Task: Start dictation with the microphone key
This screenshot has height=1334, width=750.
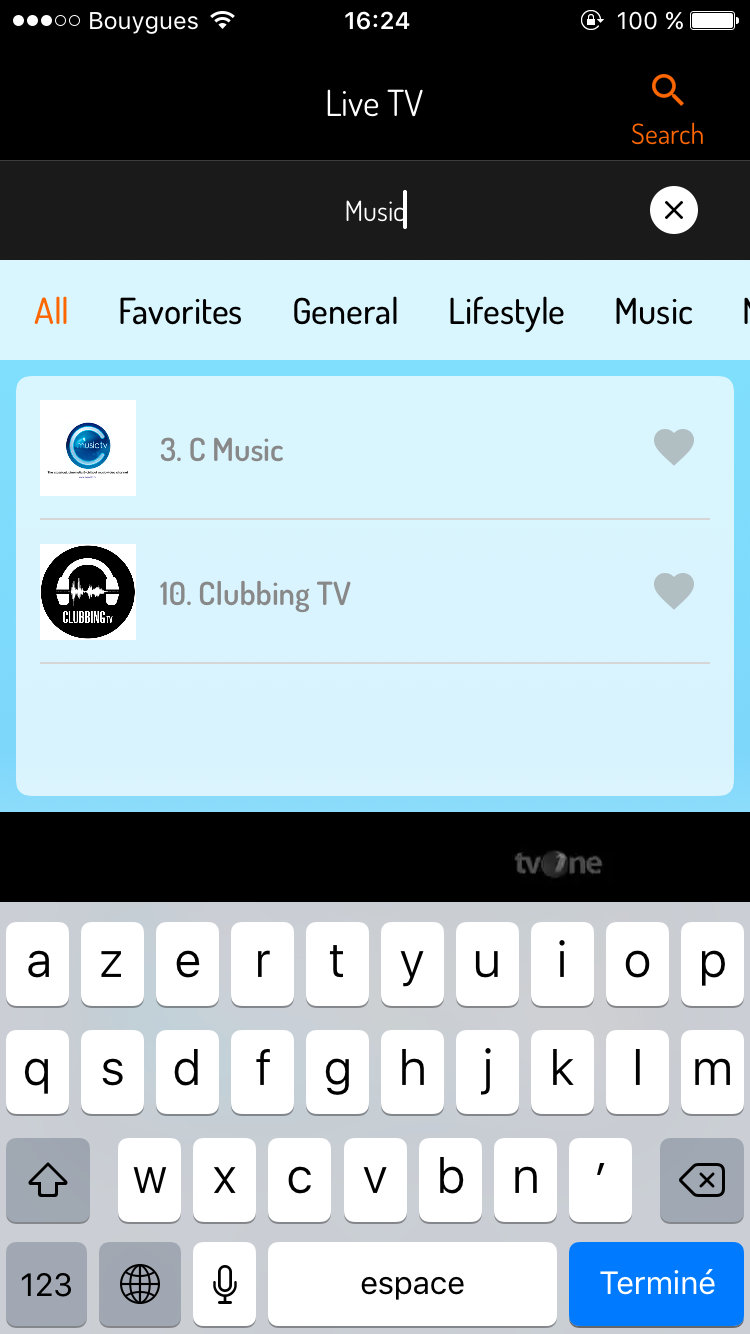Action: [225, 1283]
